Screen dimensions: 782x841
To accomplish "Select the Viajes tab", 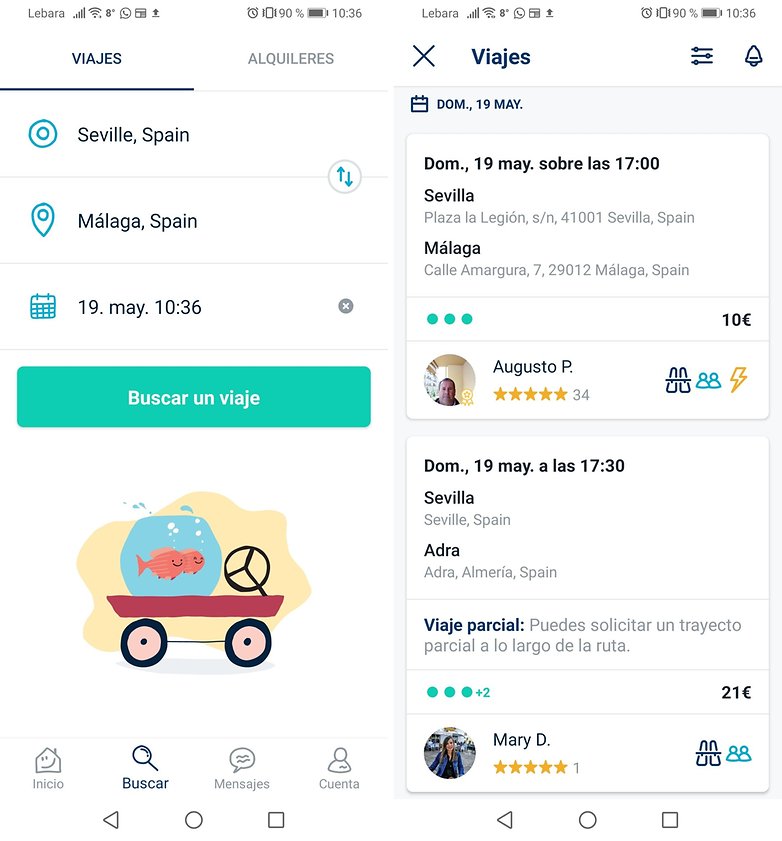I will point(97,59).
